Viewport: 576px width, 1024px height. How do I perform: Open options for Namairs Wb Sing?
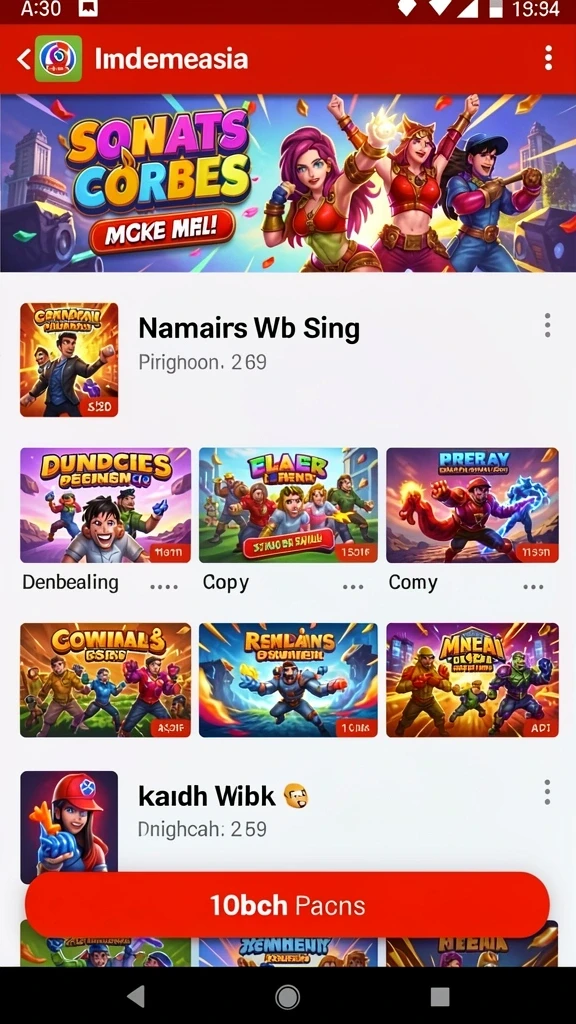(x=547, y=325)
